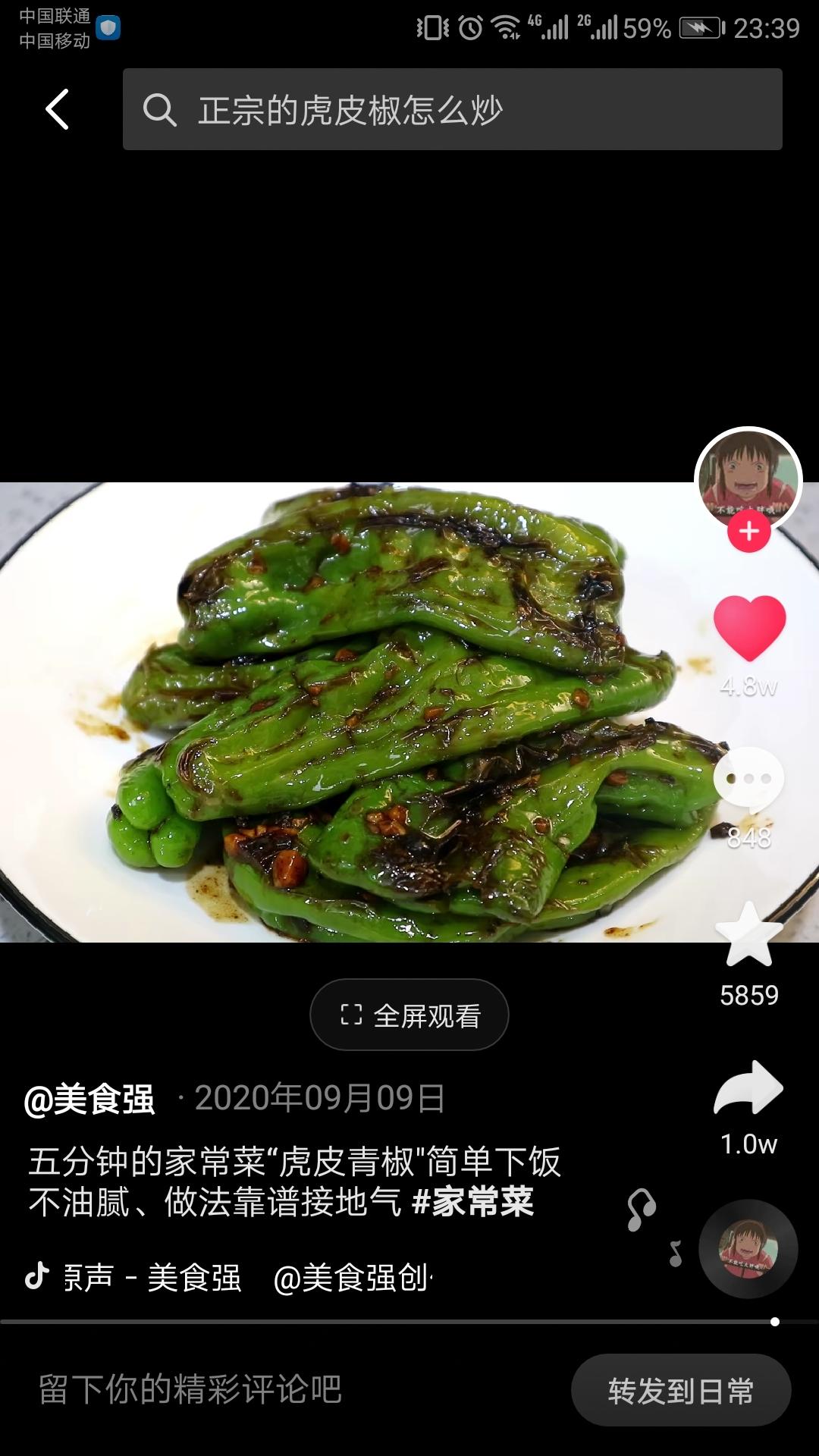Tap the 转发到日常 button
Screen dimensions: 819x1456
click(x=680, y=1391)
